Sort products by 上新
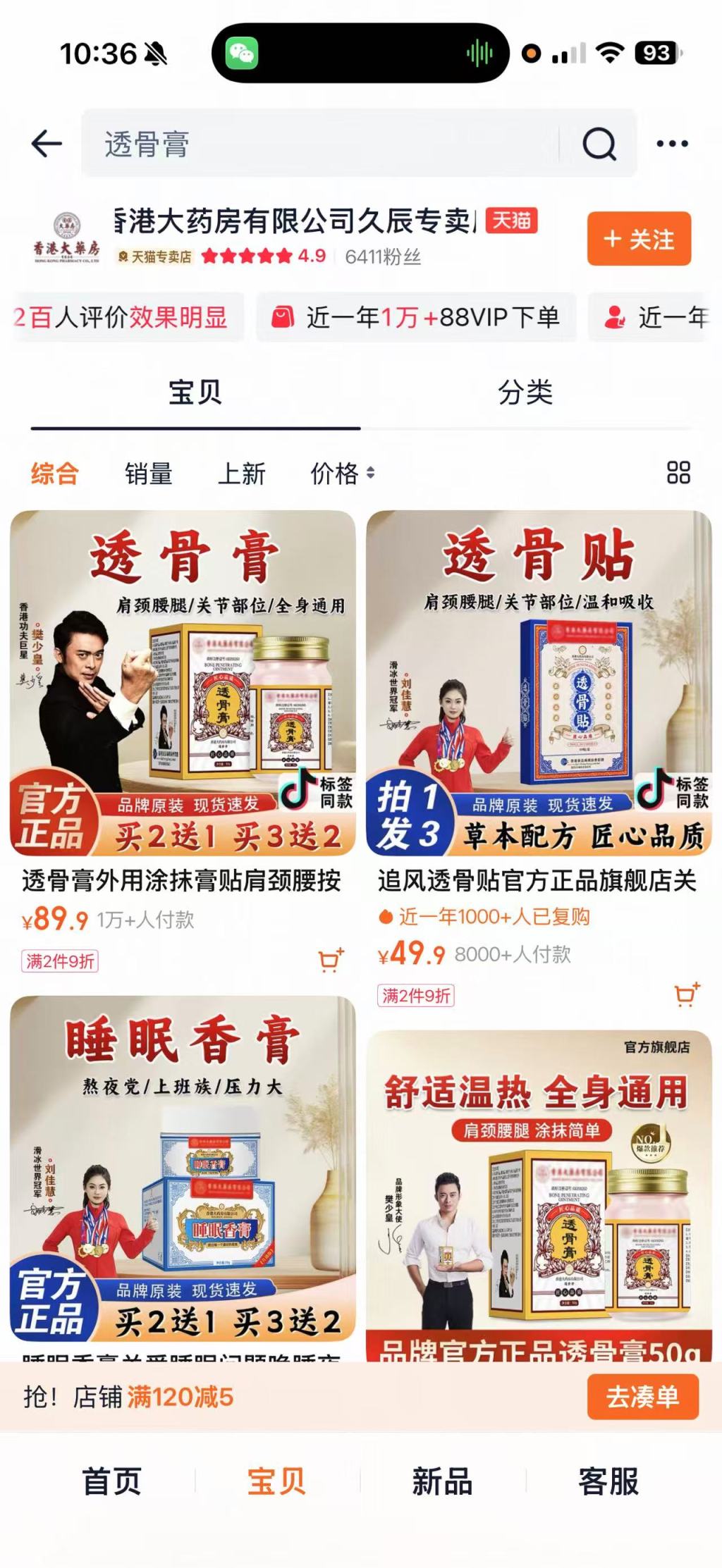The width and height of the screenshot is (722, 1568). [x=241, y=474]
